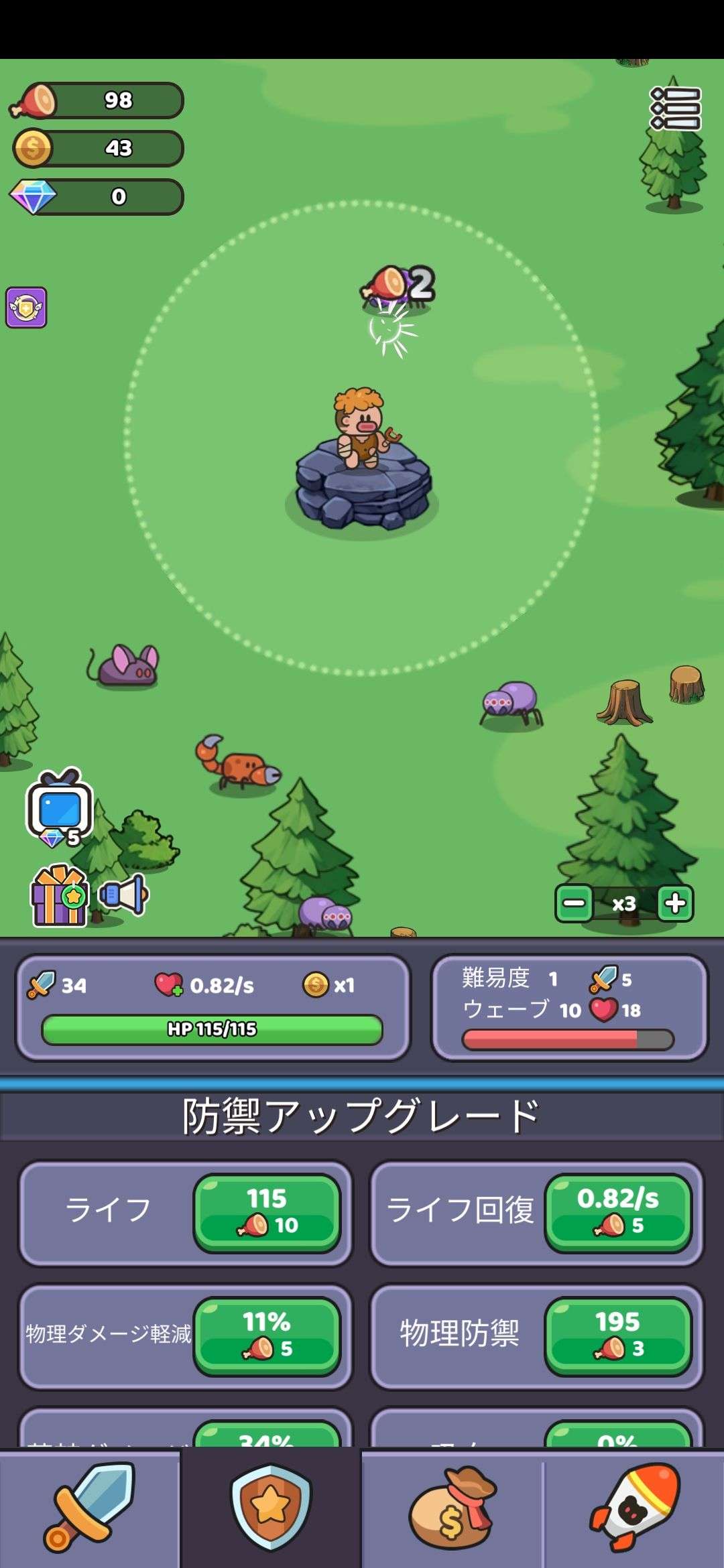Screen dimensions: 724x1568
Task: Increase game speed with plus button
Action: [675, 903]
